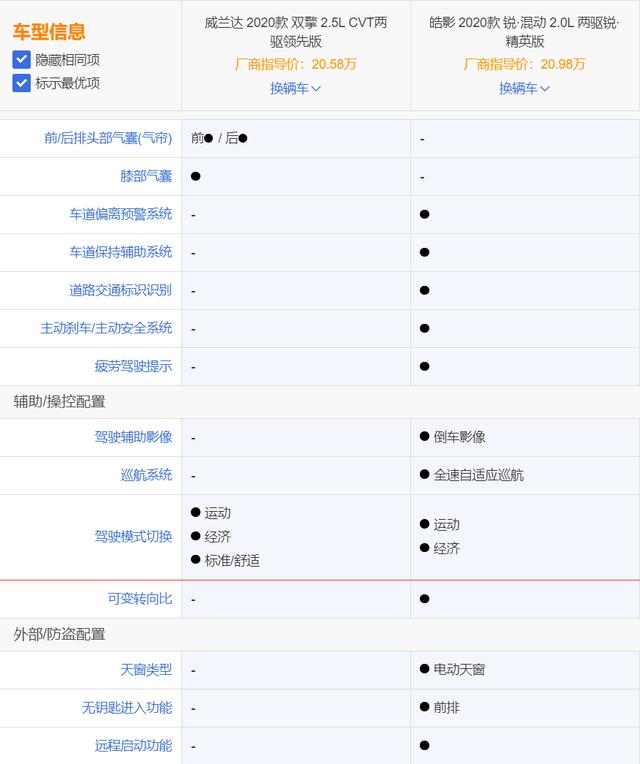Open the 远程启动功能 parameter link
Image resolution: width=640 pixels, height=764 pixels.
(133, 745)
